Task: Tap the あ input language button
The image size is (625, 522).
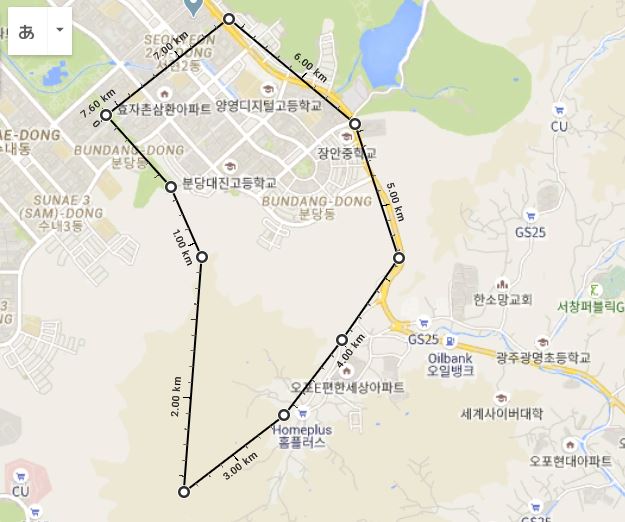Action: click(x=27, y=30)
